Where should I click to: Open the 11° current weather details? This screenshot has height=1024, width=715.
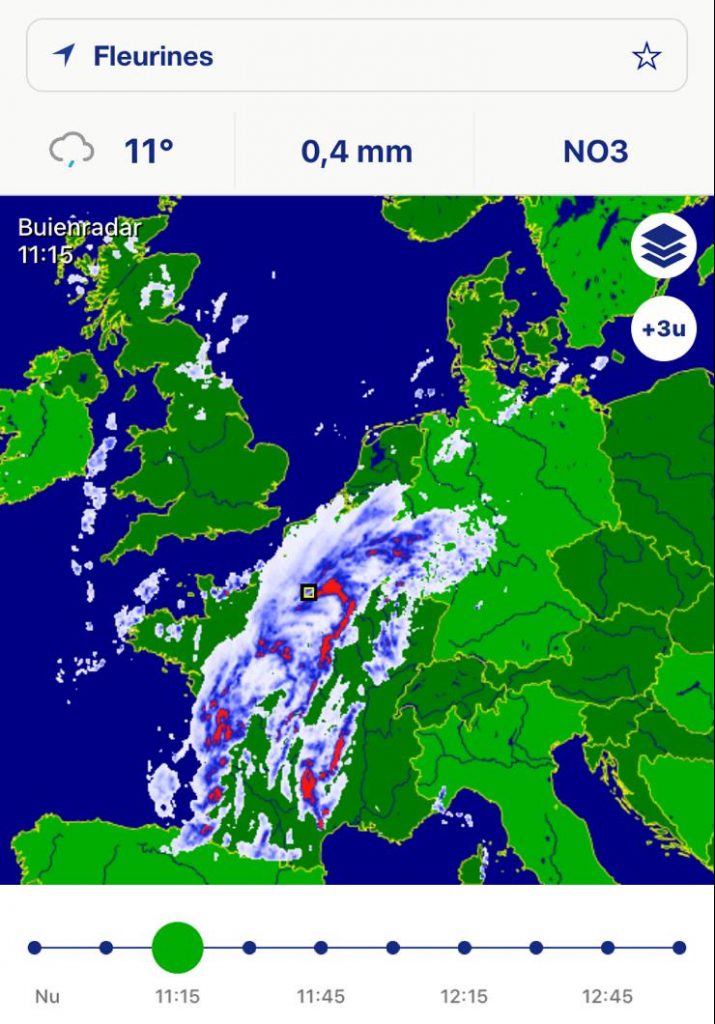118,152
